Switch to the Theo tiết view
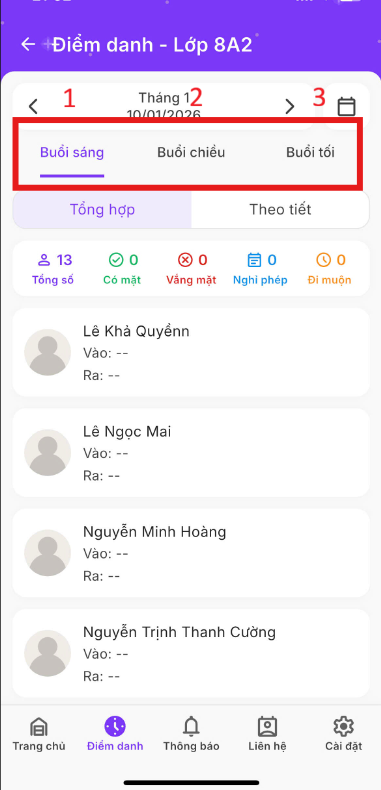Viewport: 381px width, 790px height. (280, 210)
